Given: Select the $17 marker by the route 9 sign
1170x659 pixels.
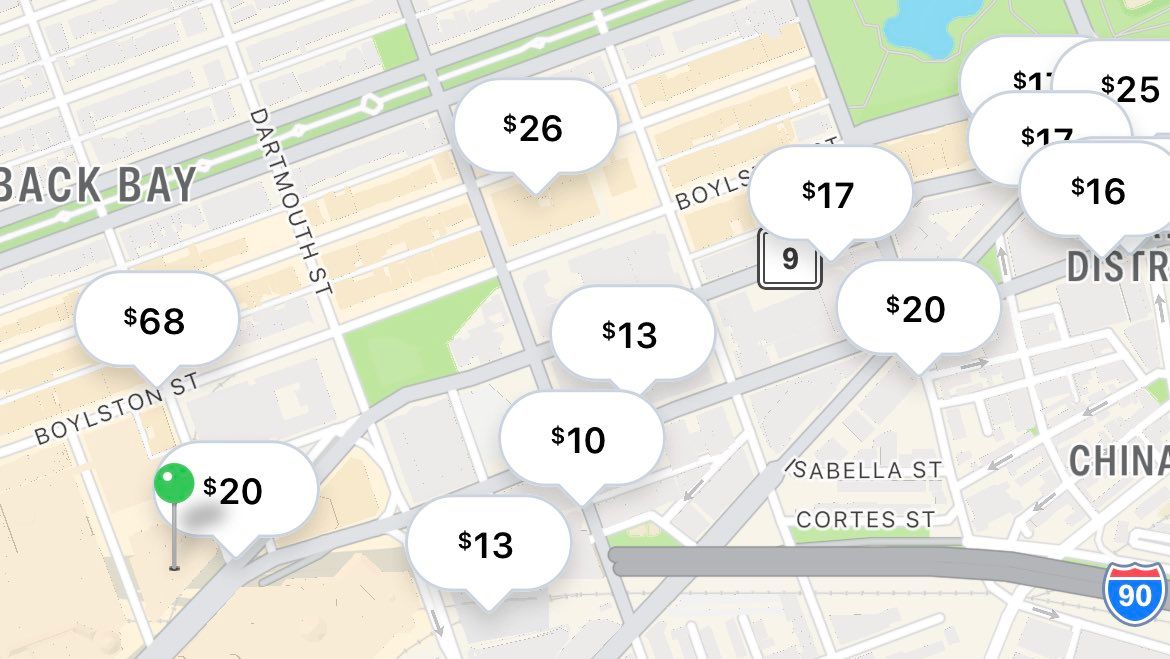Looking at the screenshot, I should click(x=830, y=195).
